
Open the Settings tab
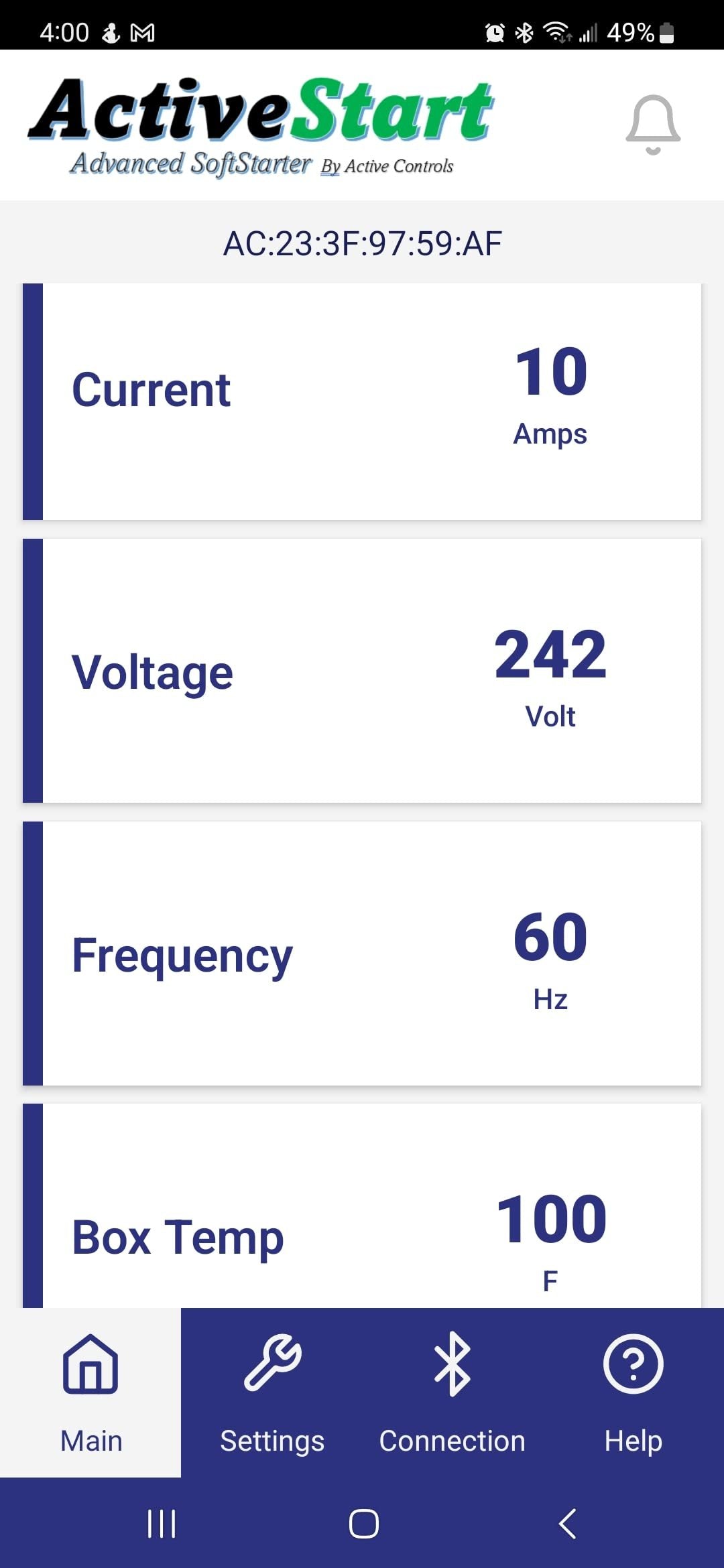[x=272, y=1392]
